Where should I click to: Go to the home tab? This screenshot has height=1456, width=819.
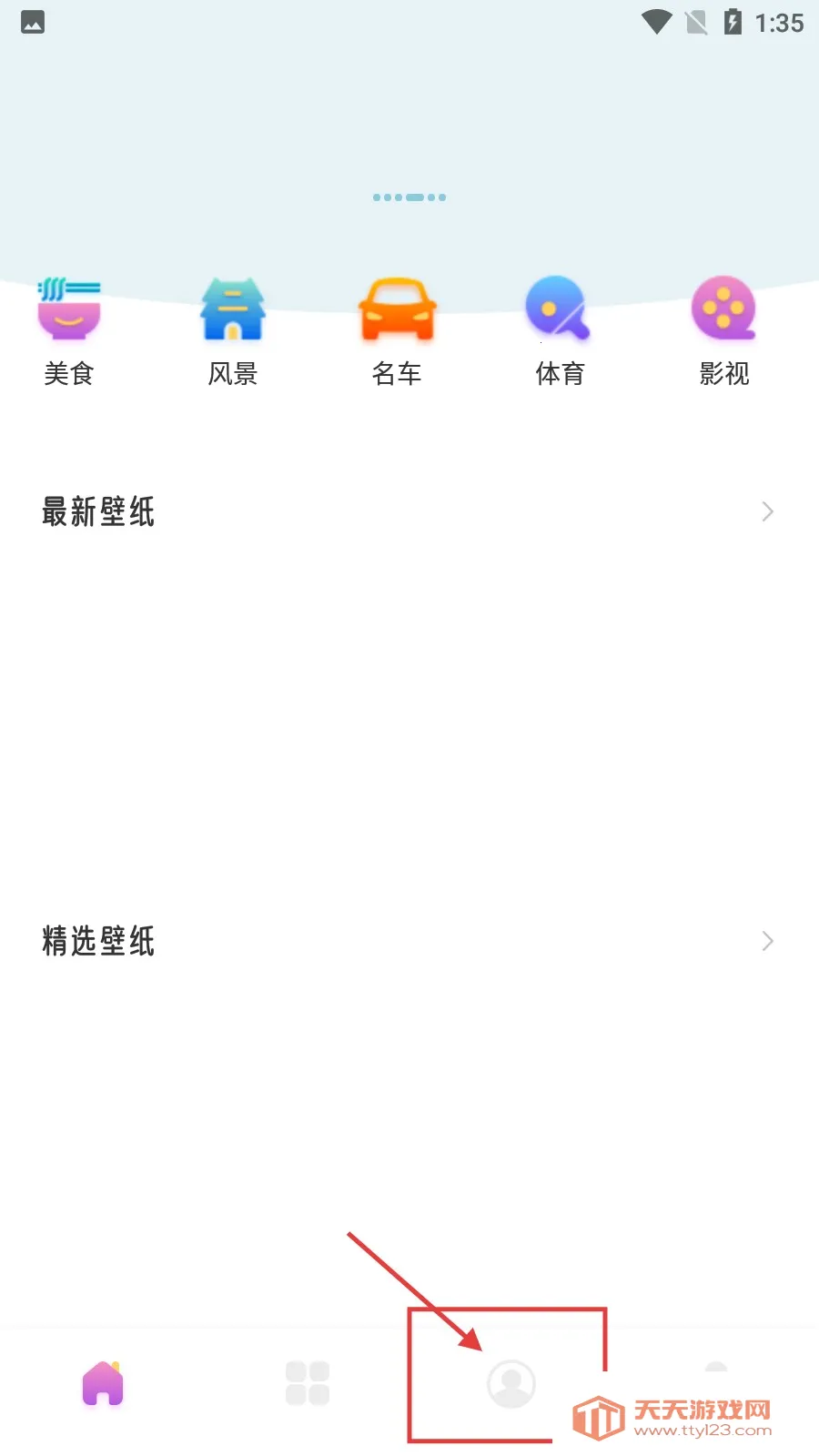[x=103, y=1384]
